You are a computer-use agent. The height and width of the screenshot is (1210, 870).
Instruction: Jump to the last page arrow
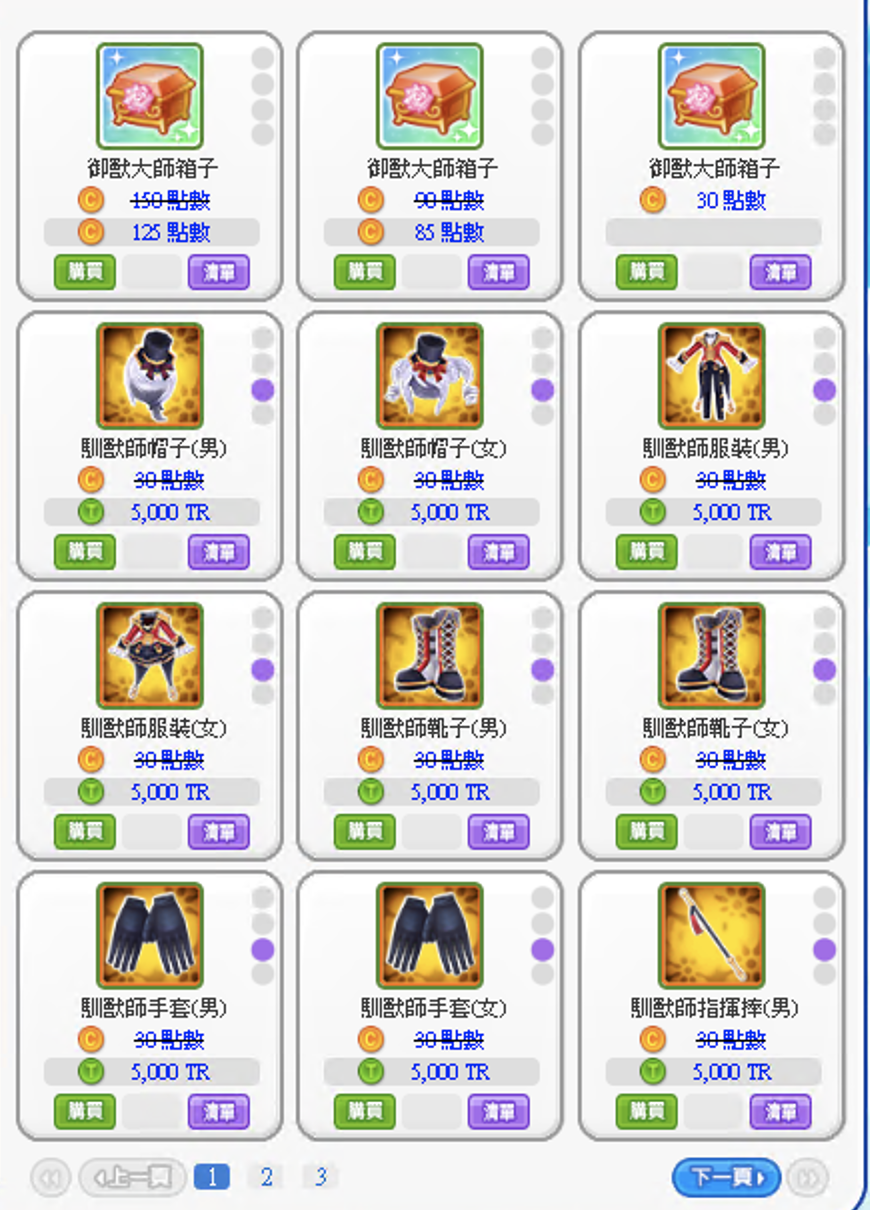click(807, 1178)
